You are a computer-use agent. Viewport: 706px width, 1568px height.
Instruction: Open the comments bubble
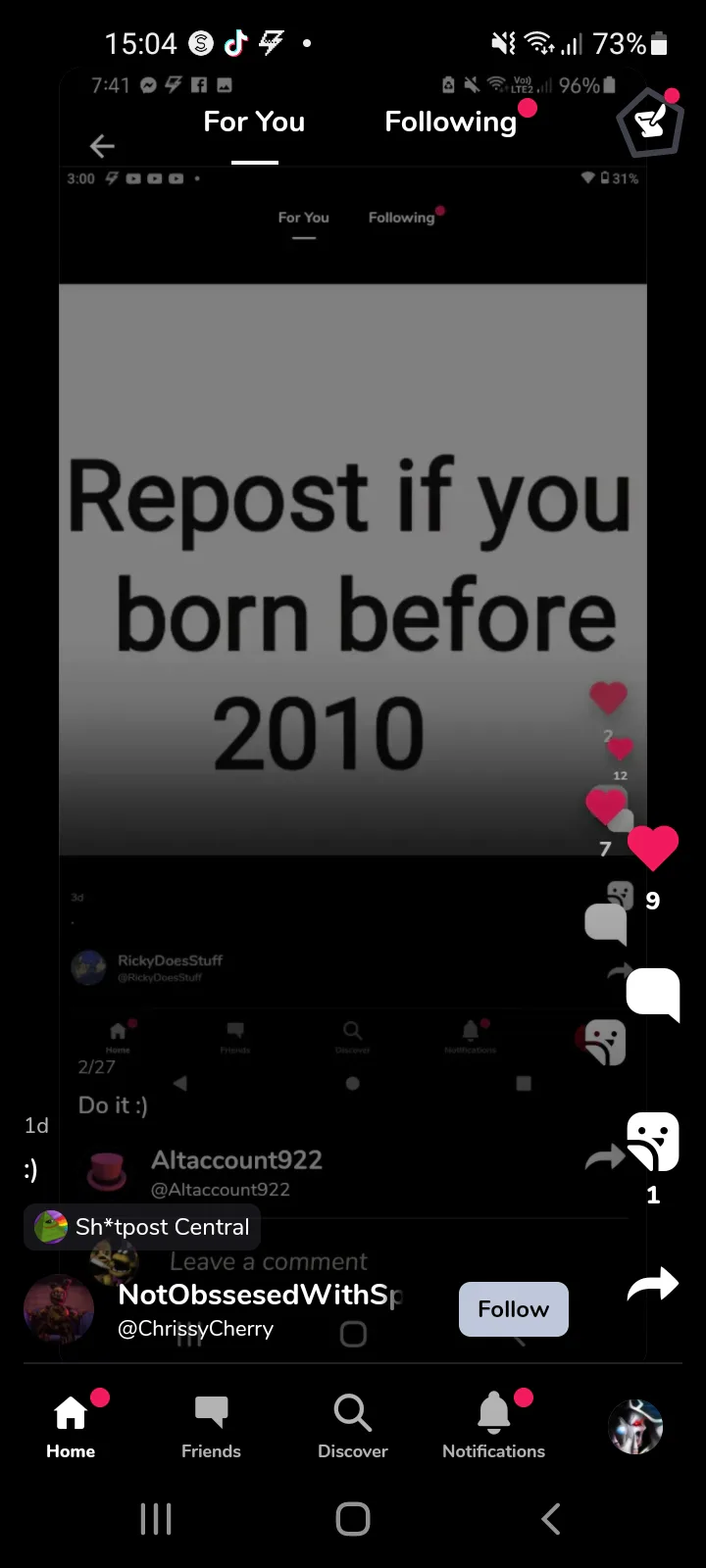pos(653,994)
